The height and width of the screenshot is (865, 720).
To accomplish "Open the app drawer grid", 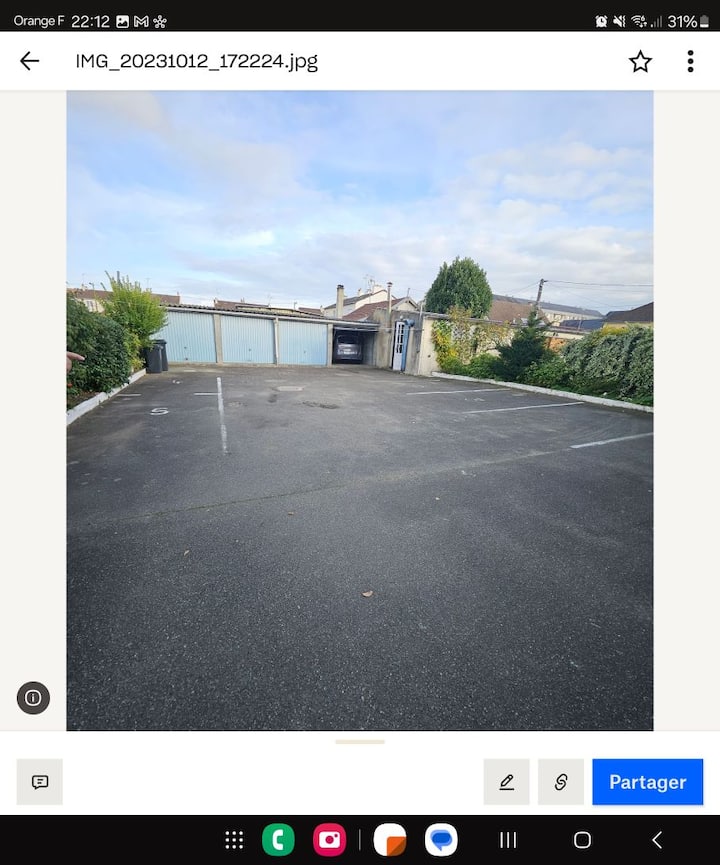I will click(234, 840).
